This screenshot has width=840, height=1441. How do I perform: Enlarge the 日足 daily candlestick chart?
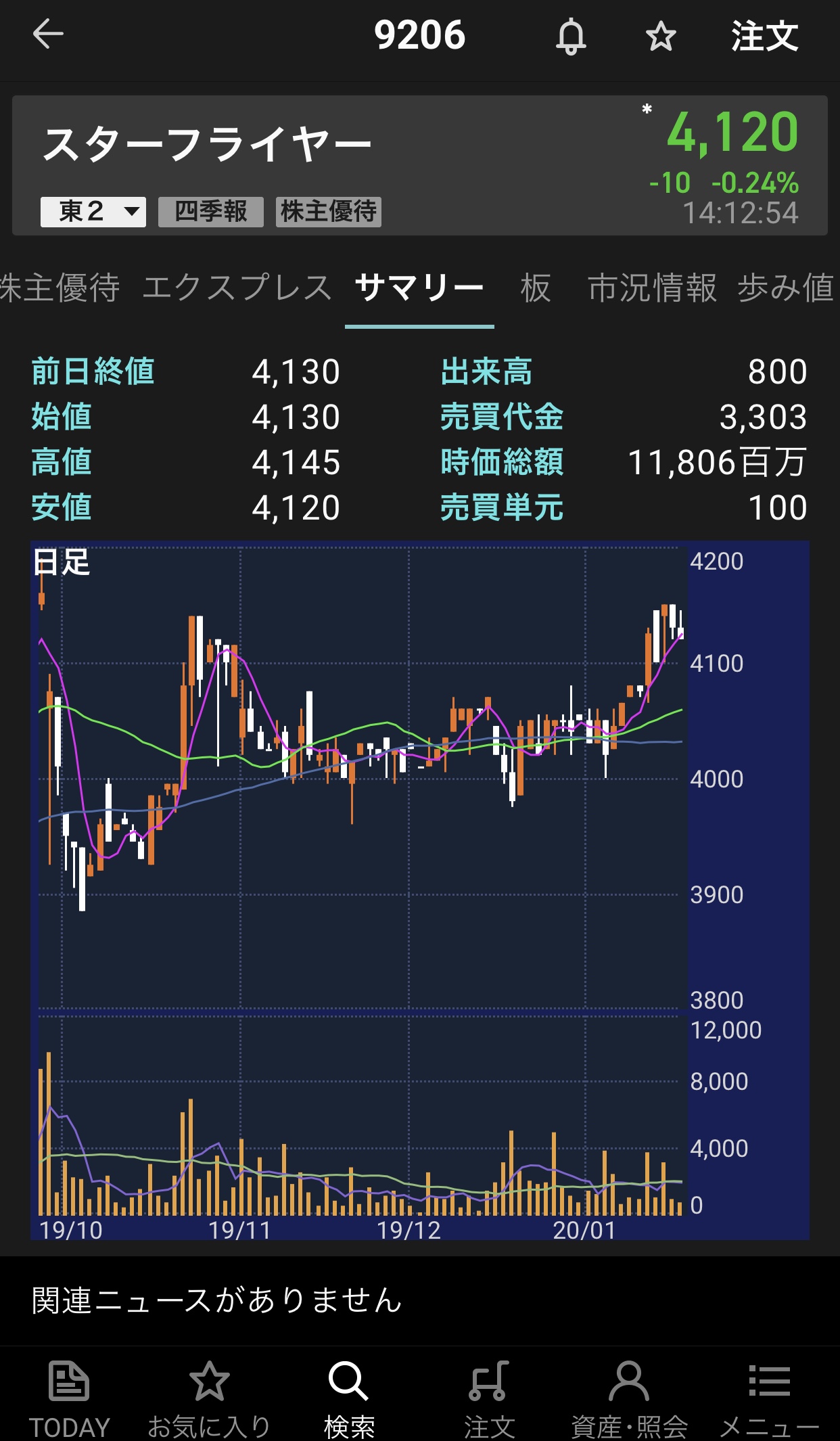coord(358,778)
